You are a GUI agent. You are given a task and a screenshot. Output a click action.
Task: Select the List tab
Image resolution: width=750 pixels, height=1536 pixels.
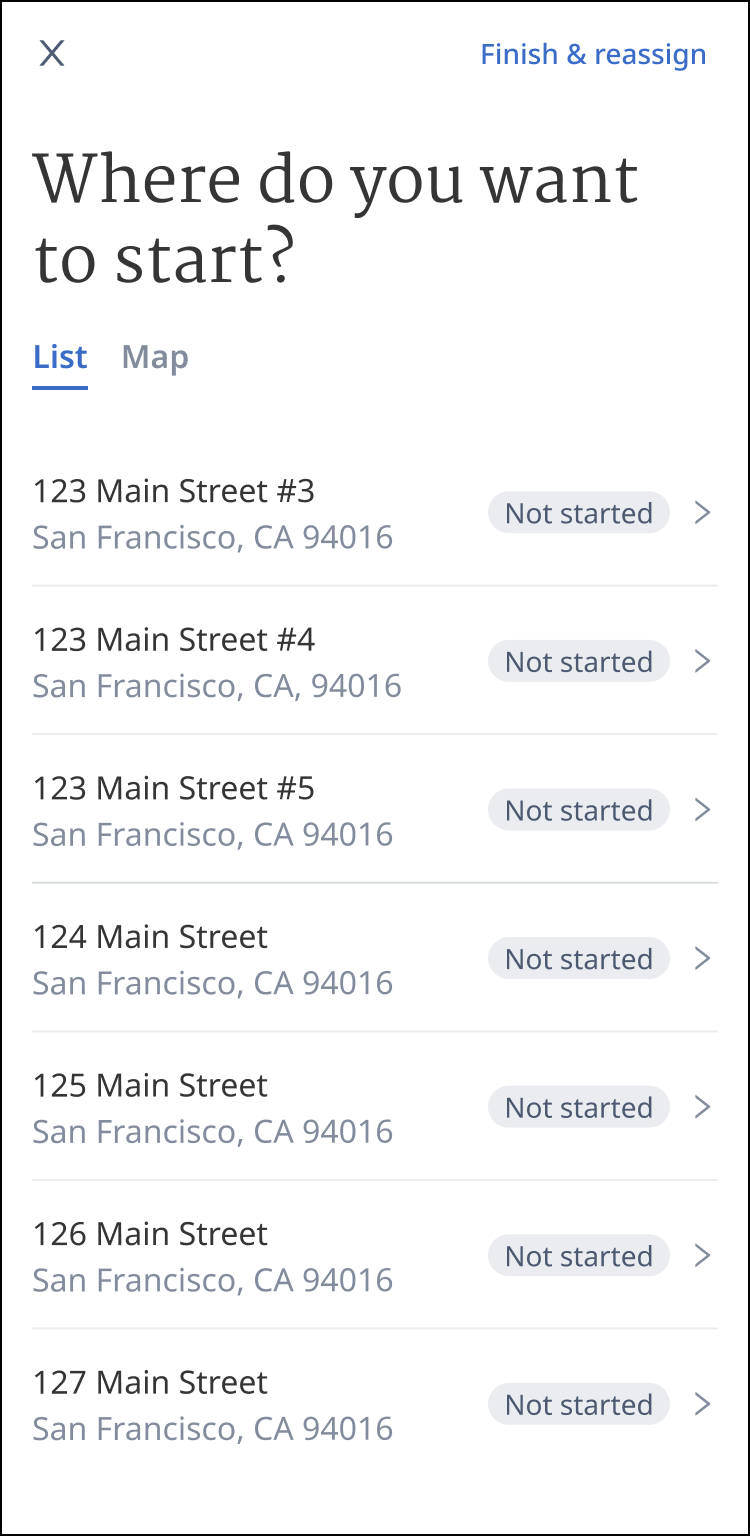pyautogui.click(x=60, y=358)
